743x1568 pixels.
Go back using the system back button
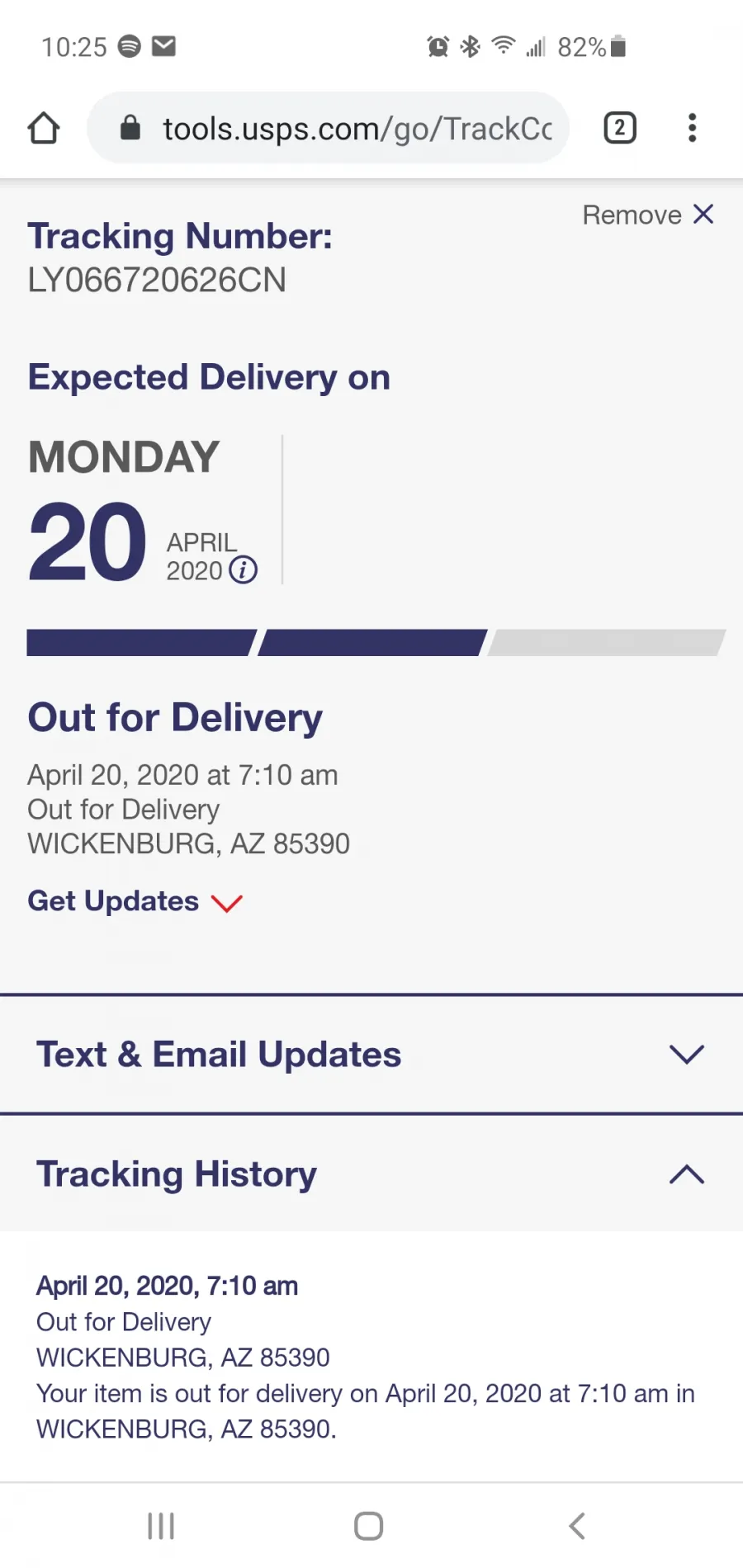tap(577, 1526)
